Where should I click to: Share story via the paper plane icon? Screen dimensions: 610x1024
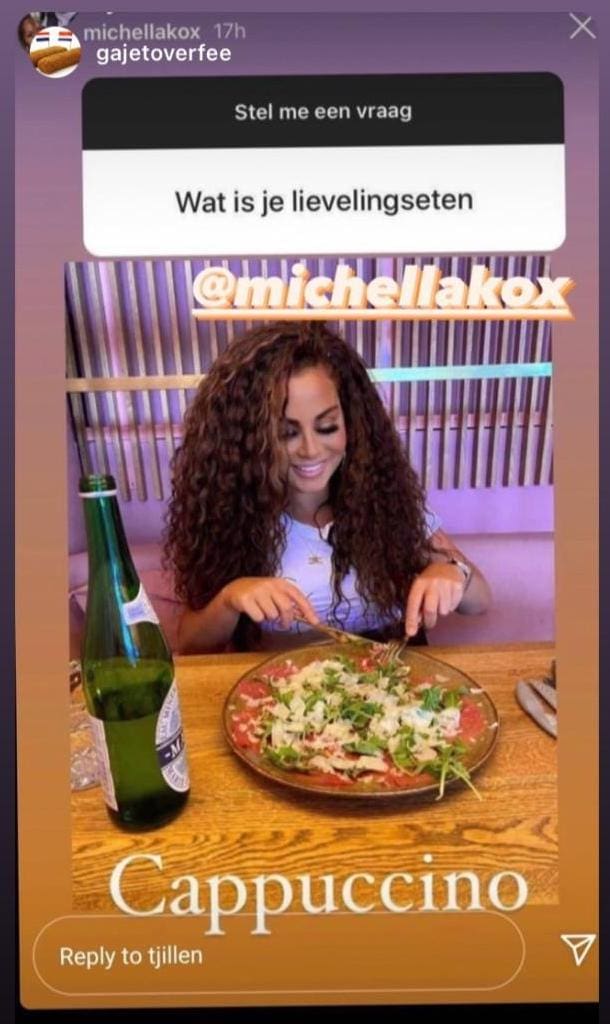click(x=577, y=950)
